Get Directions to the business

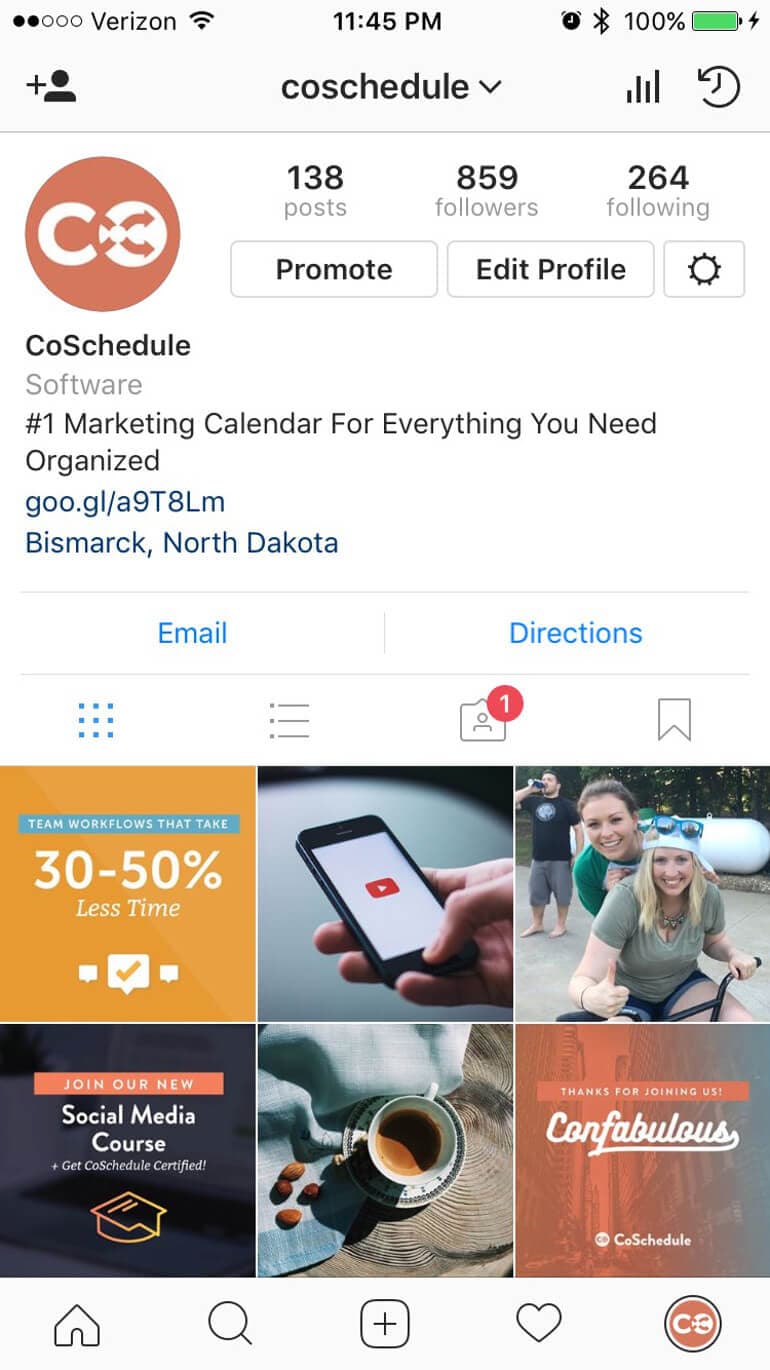pyautogui.click(x=576, y=633)
